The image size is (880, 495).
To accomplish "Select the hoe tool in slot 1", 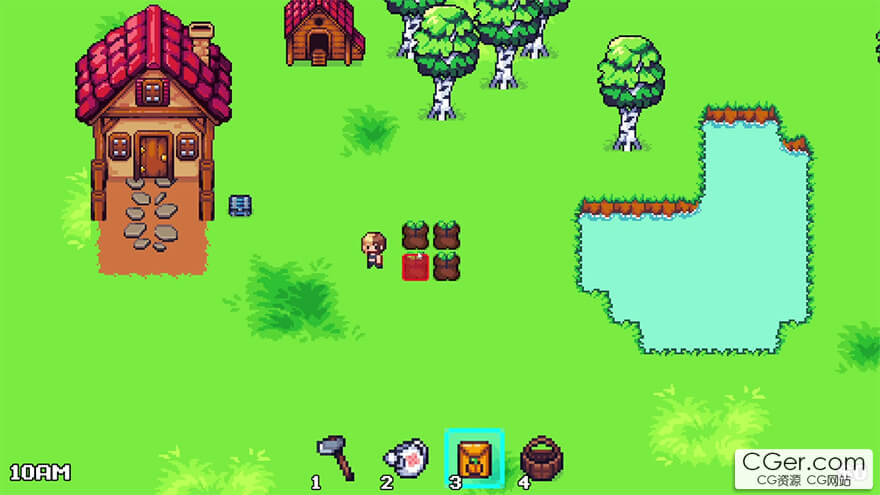I will [x=336, y=456].
